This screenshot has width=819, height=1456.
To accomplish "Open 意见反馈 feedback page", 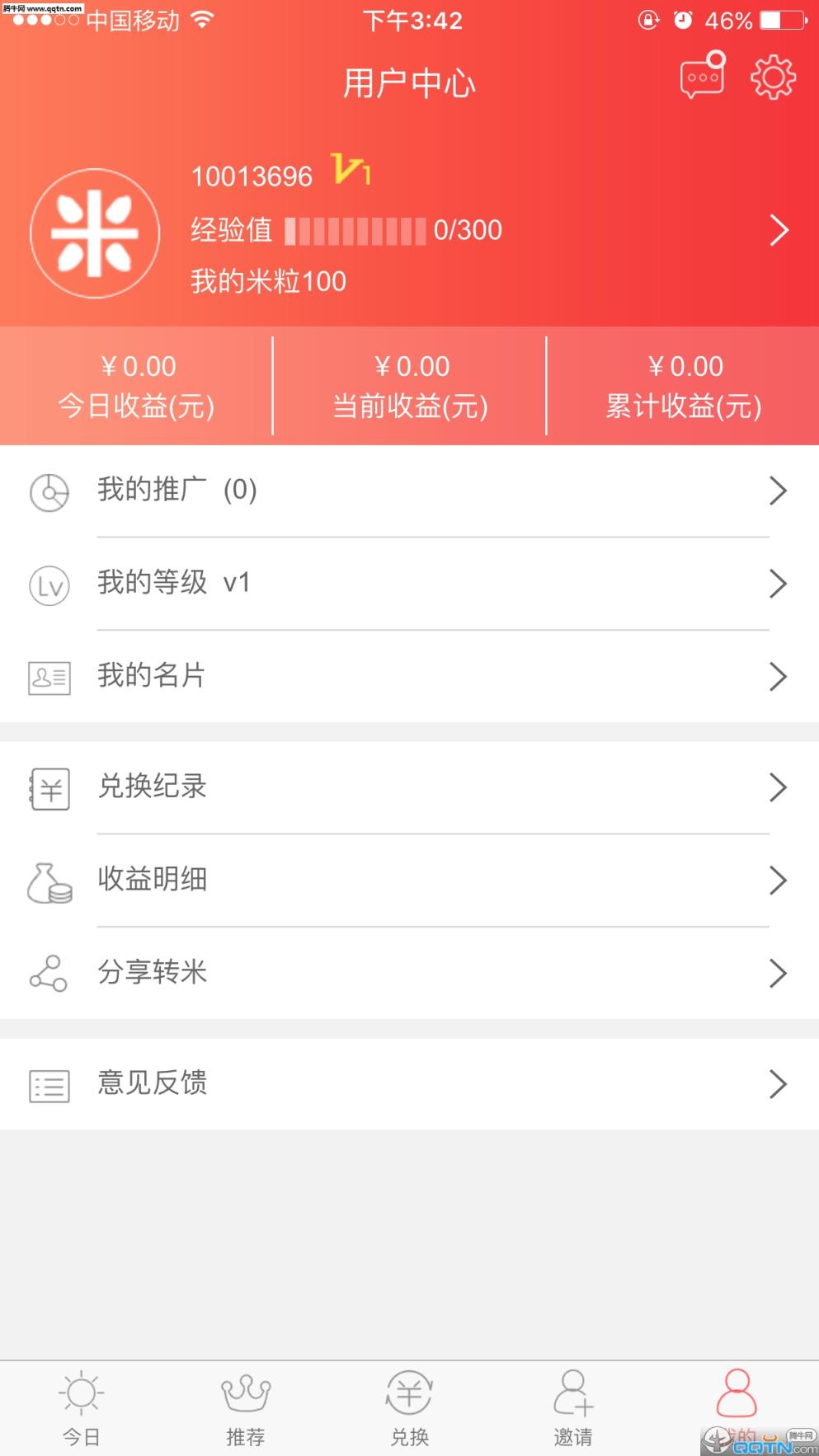I will click(153, 1084).
